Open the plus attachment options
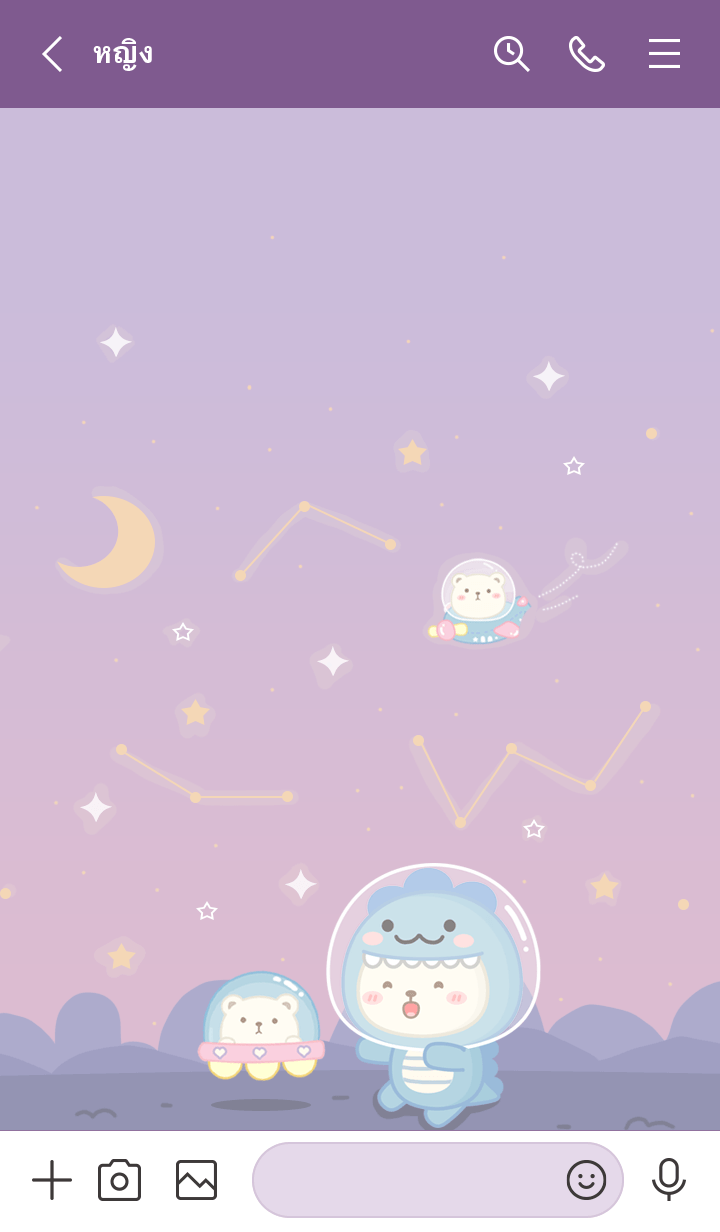This screenshot has width=720, height=1232. click(52, 1180)
